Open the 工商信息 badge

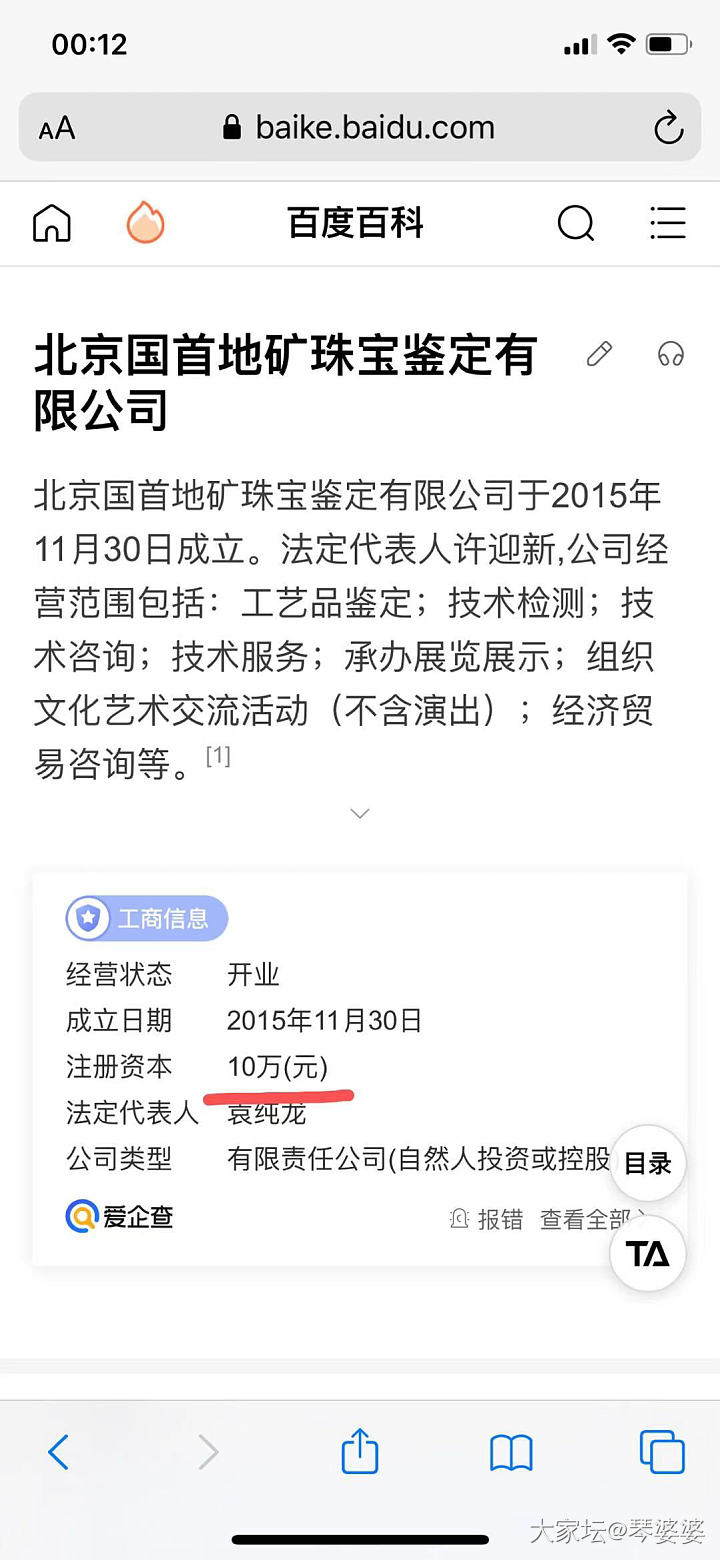click(147, 918)
